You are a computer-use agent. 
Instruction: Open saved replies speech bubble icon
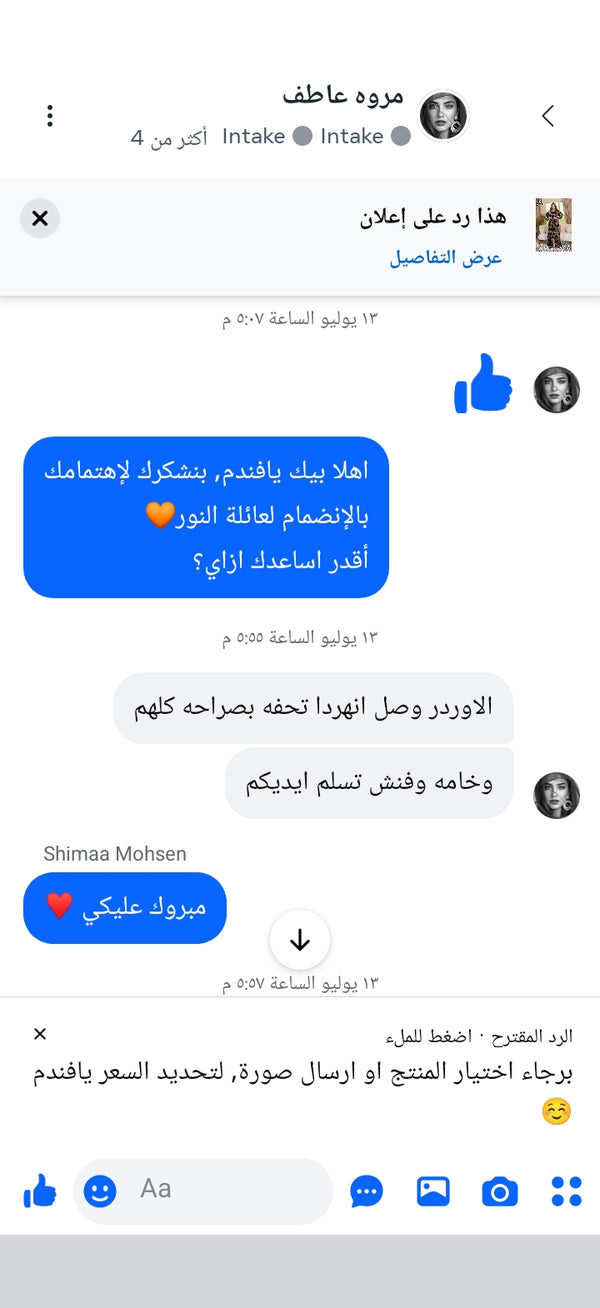coord(367,1191)
